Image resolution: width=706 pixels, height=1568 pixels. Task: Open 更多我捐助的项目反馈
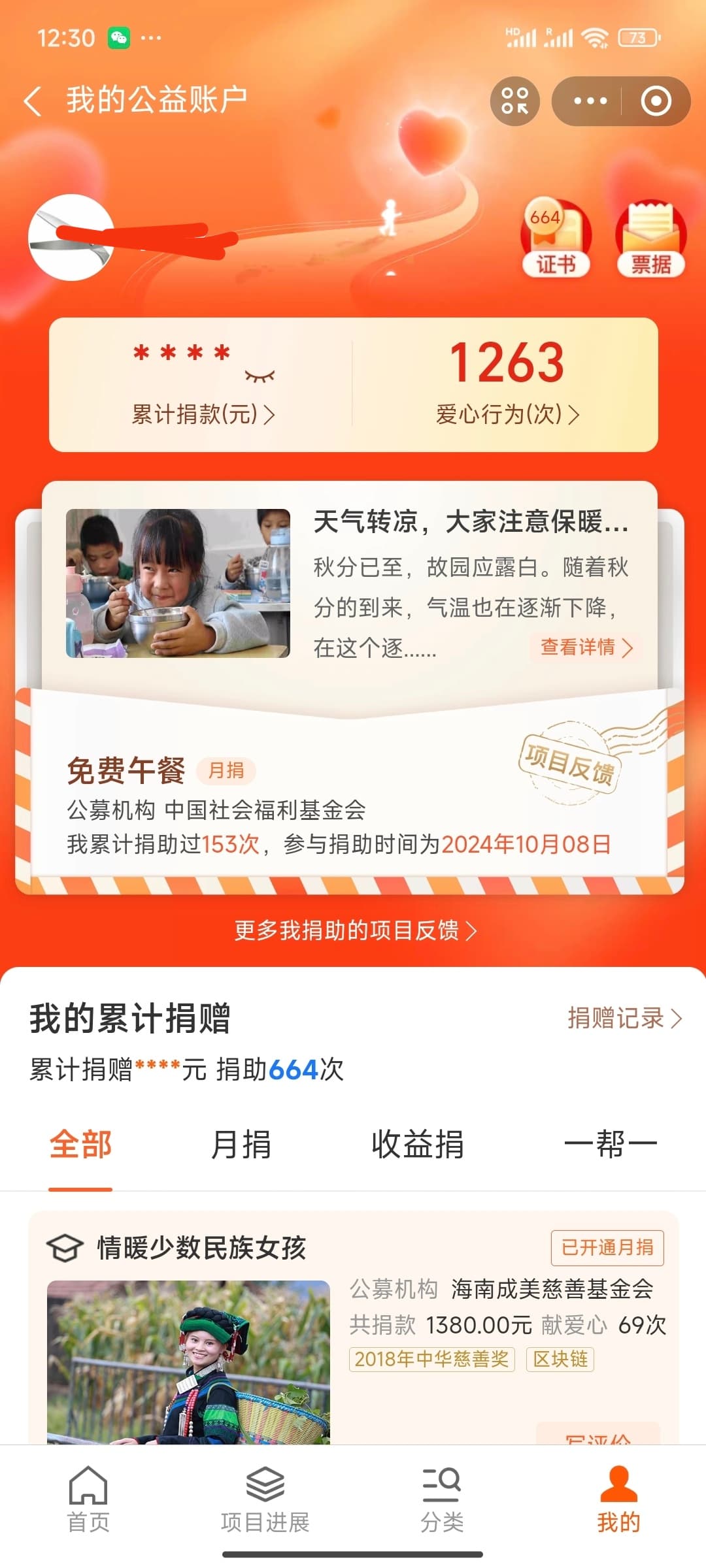pyautogui.click(x=355, y=930)
